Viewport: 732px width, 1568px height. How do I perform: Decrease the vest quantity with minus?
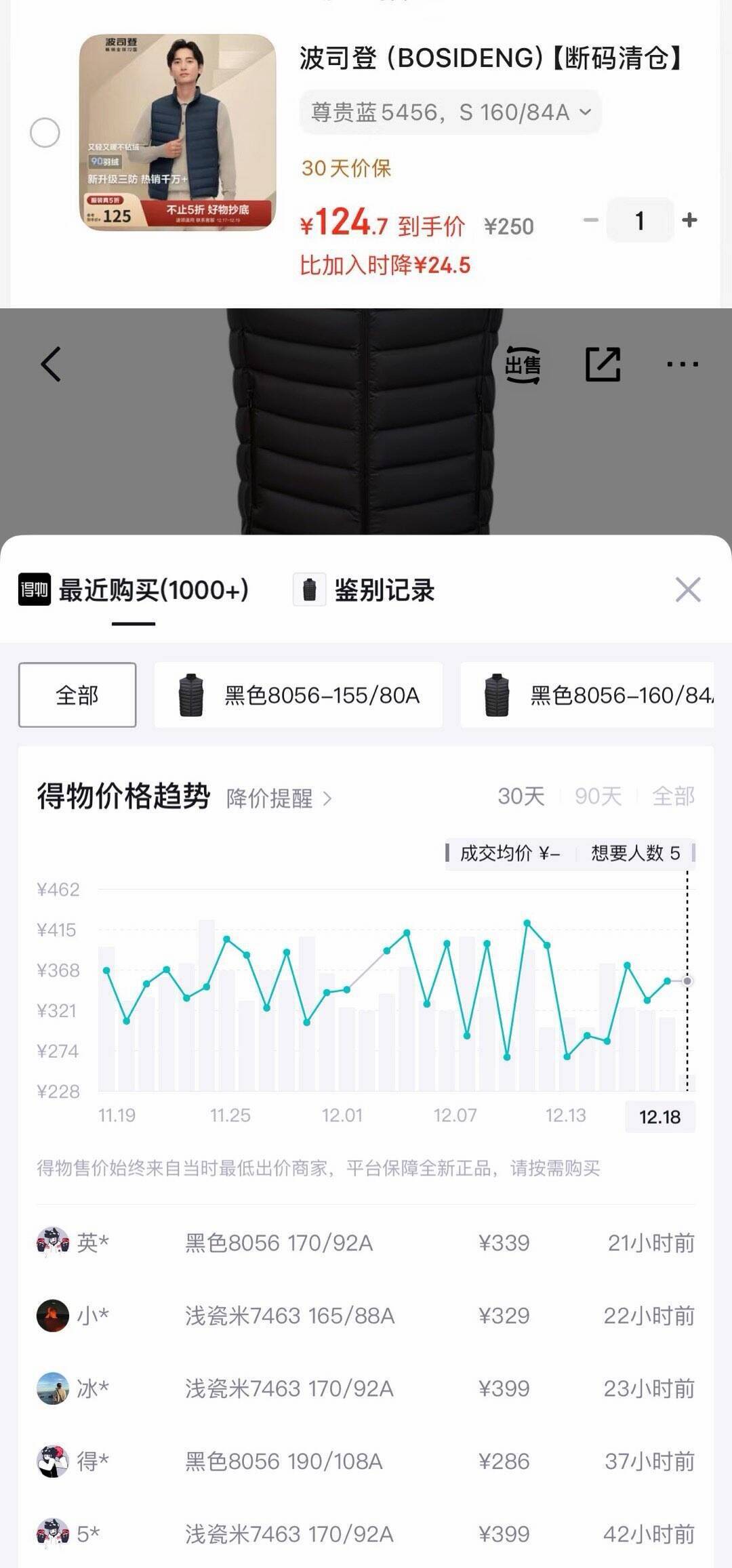pos(590,220)
